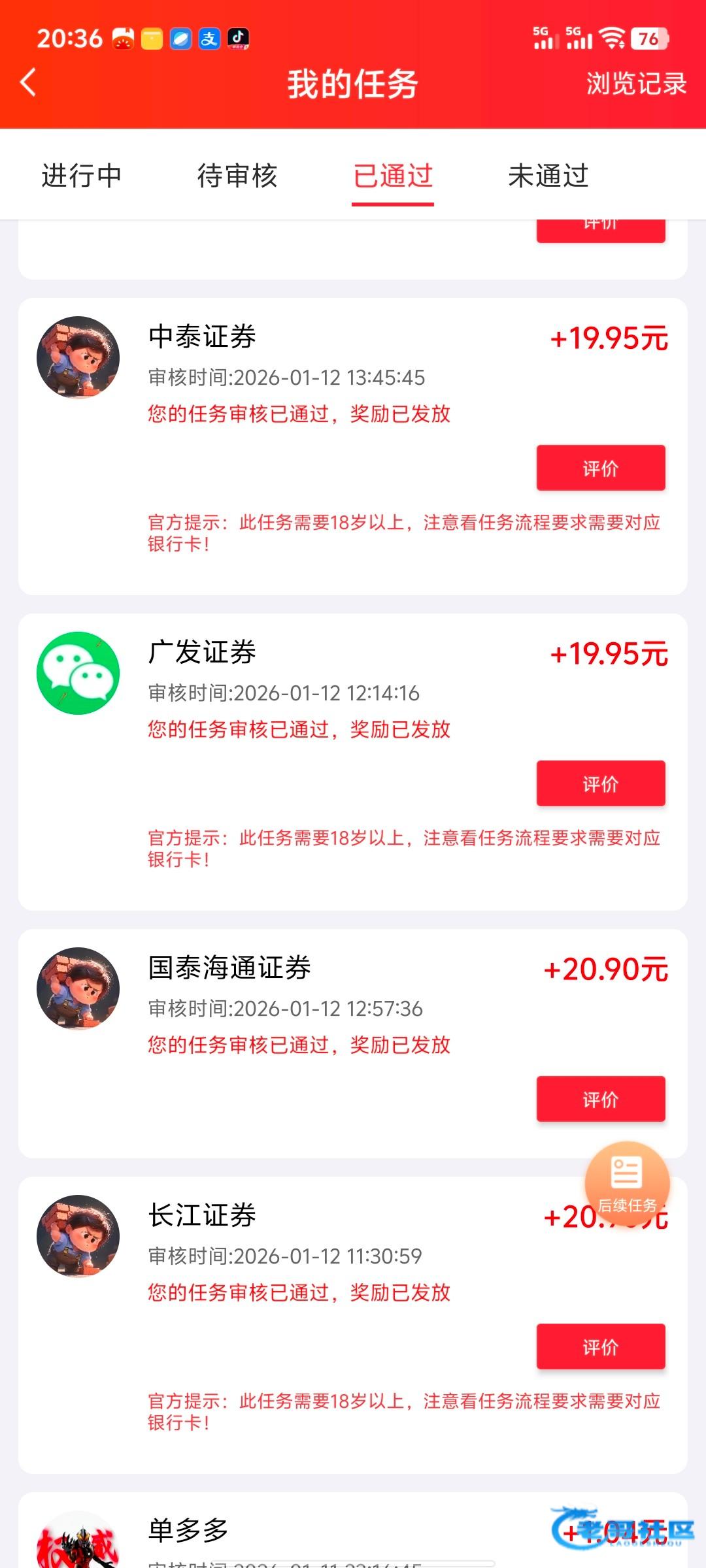Rate the 长江证券 task via 评价

[600, 1347]
